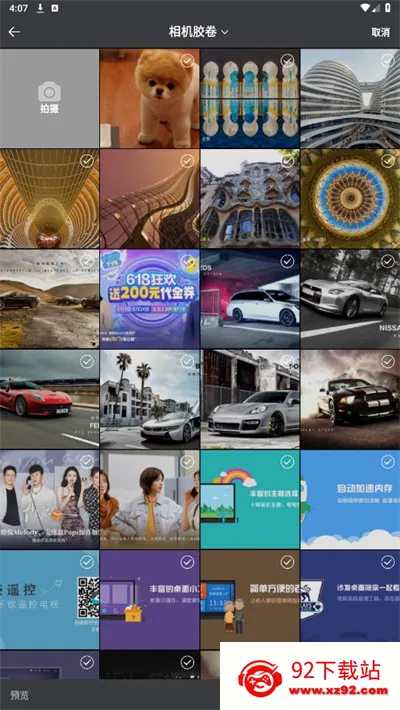Go back with the arrow icon
400x710 pixels.
tap(14, 32)
